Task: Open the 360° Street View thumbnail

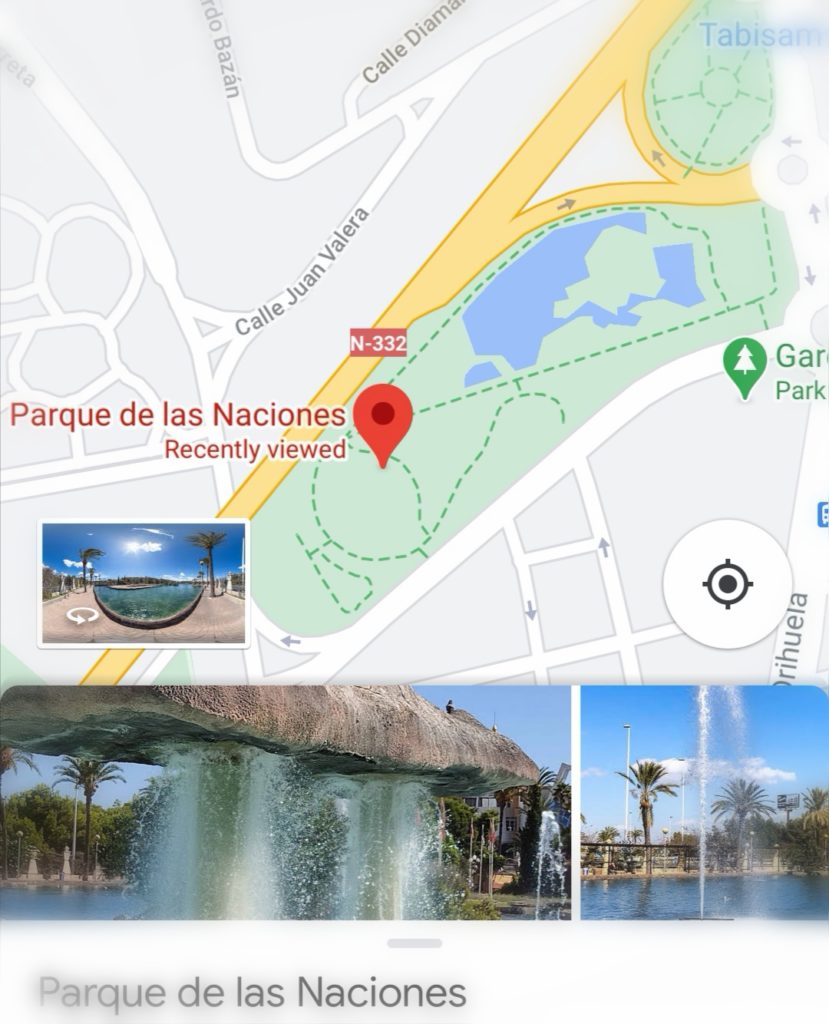Action: [143, 583]
